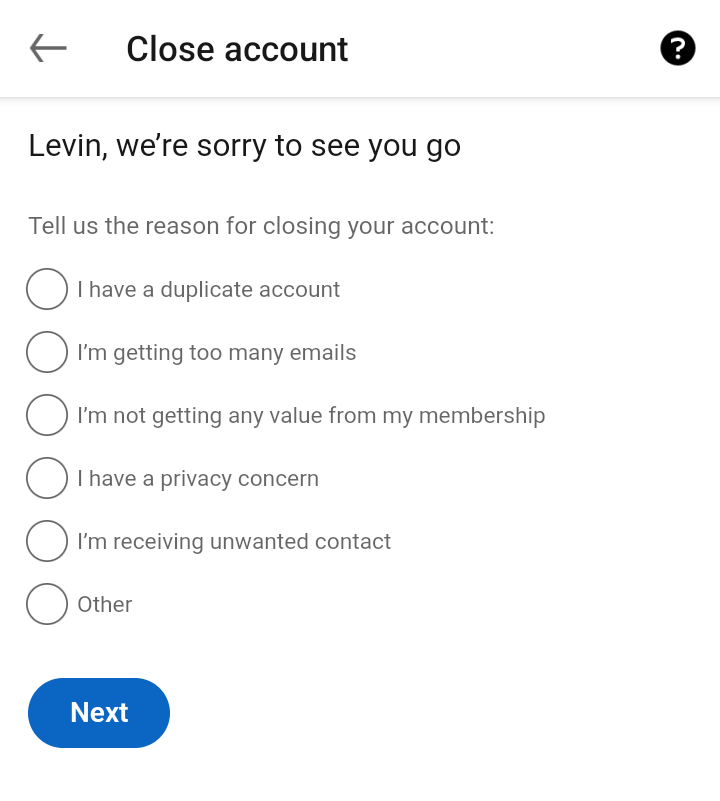
Task: Click the membership value reason label
Action: coord(311,415)
